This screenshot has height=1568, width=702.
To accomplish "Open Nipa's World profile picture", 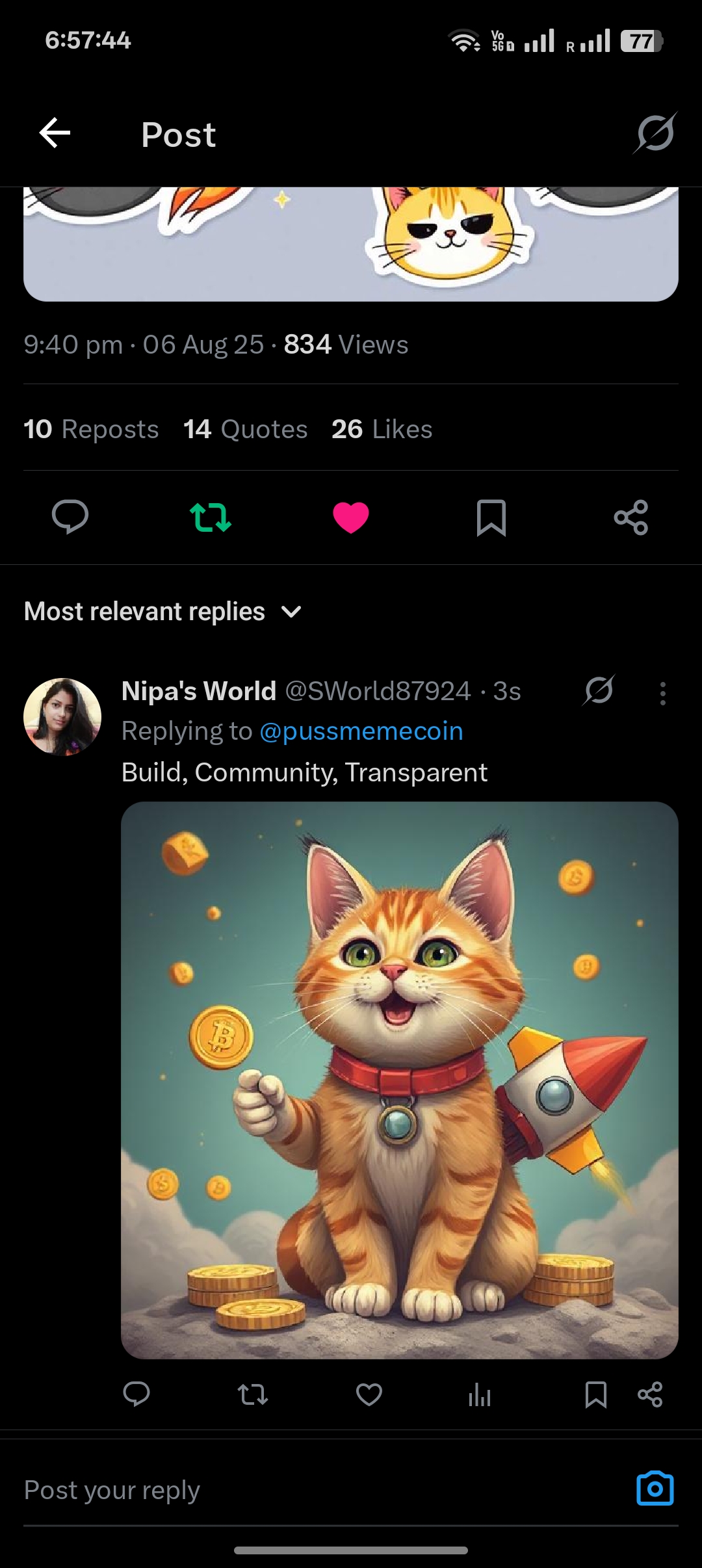I will coord(62,717).
